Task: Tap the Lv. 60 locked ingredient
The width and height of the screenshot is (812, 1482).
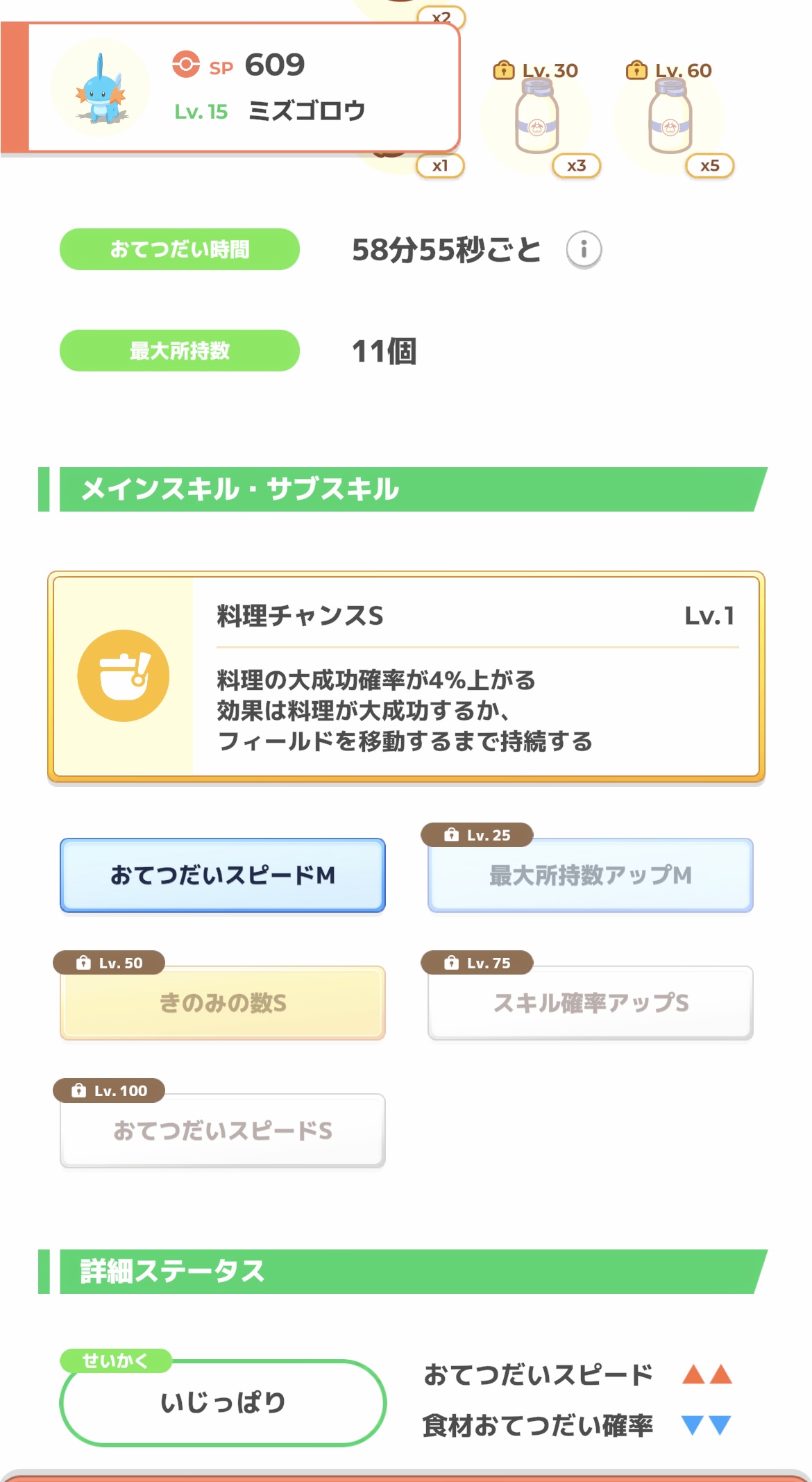Action: pyautogui.click(x=670, y=117)
